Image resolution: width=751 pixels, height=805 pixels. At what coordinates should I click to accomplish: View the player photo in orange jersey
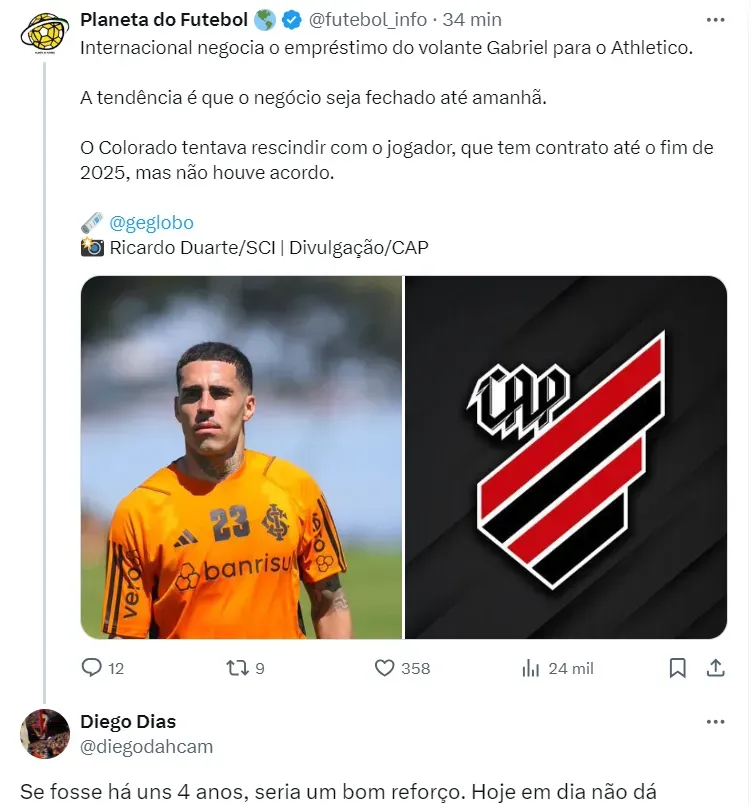click(241, 457)
